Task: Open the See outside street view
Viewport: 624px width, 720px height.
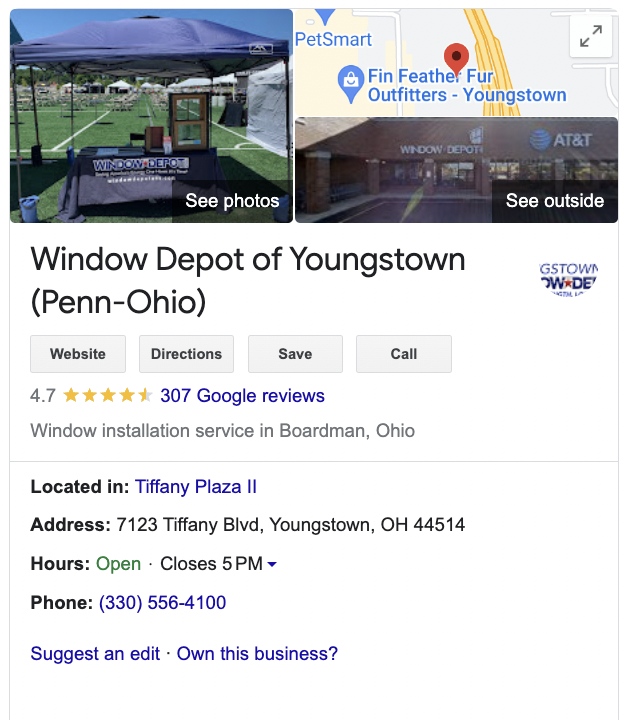Action: click(x=456, y=170)
